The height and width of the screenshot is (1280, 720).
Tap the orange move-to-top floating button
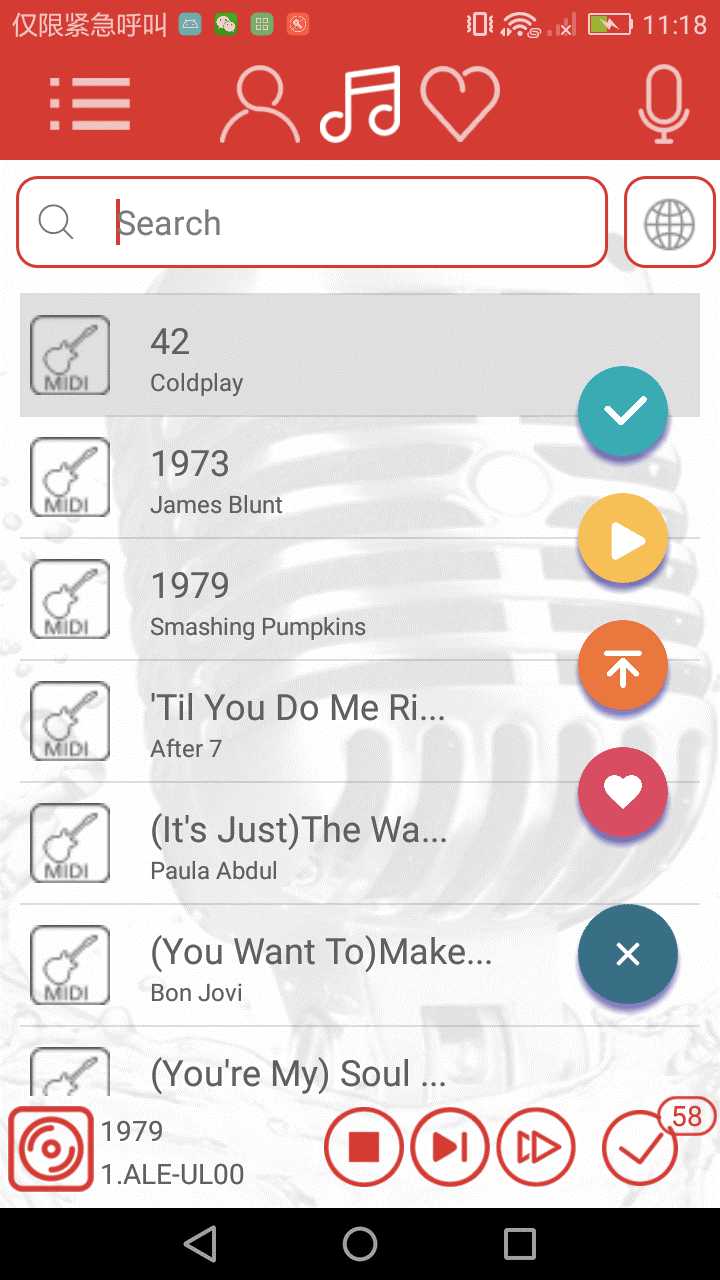[623, 666]
